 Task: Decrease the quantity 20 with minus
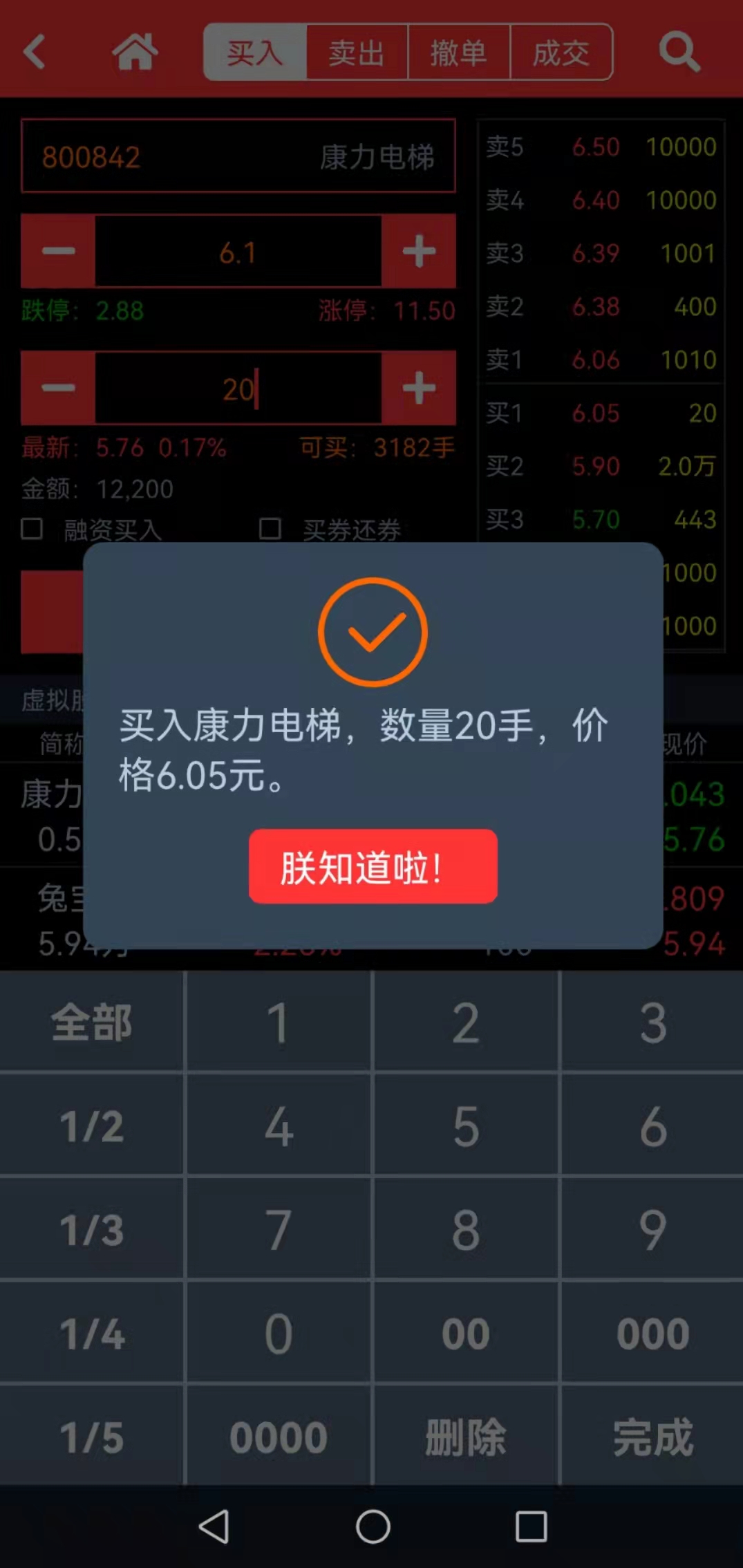coord(58,388)
